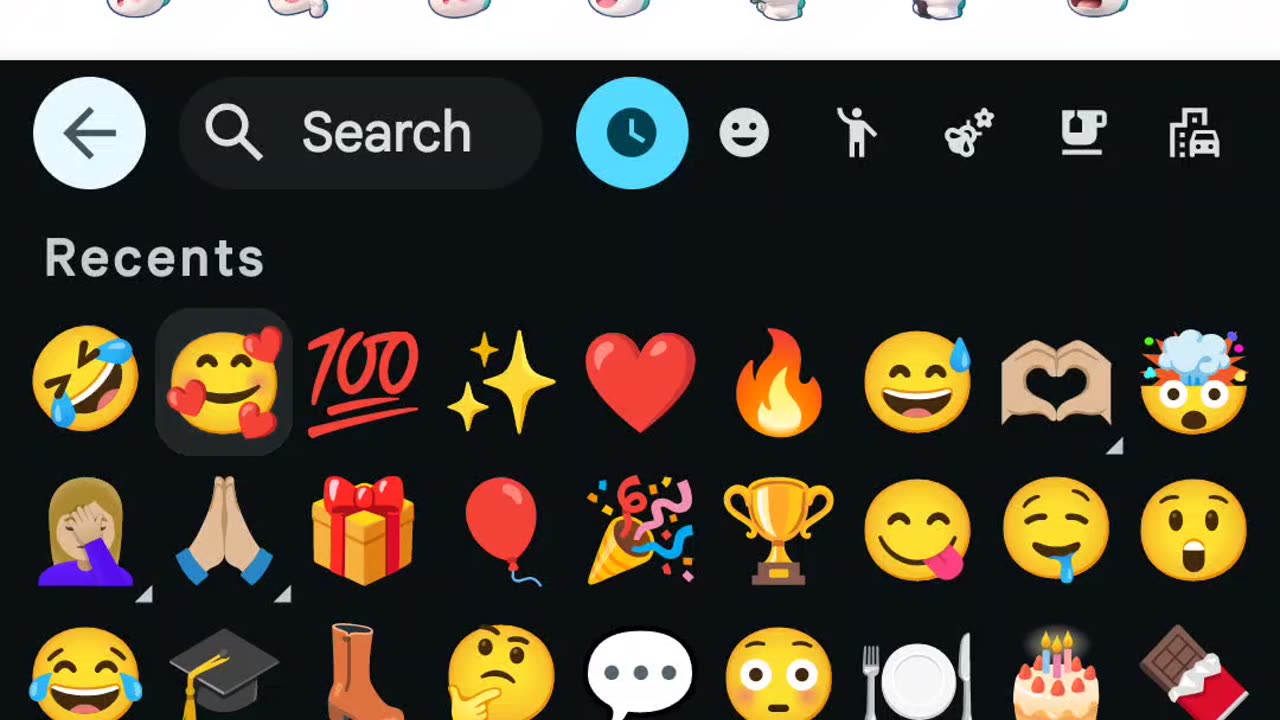Tap the back arrow in the emoji keyboard
The height and width of the screenshot is (720, 1280).
tap(89, 133)
